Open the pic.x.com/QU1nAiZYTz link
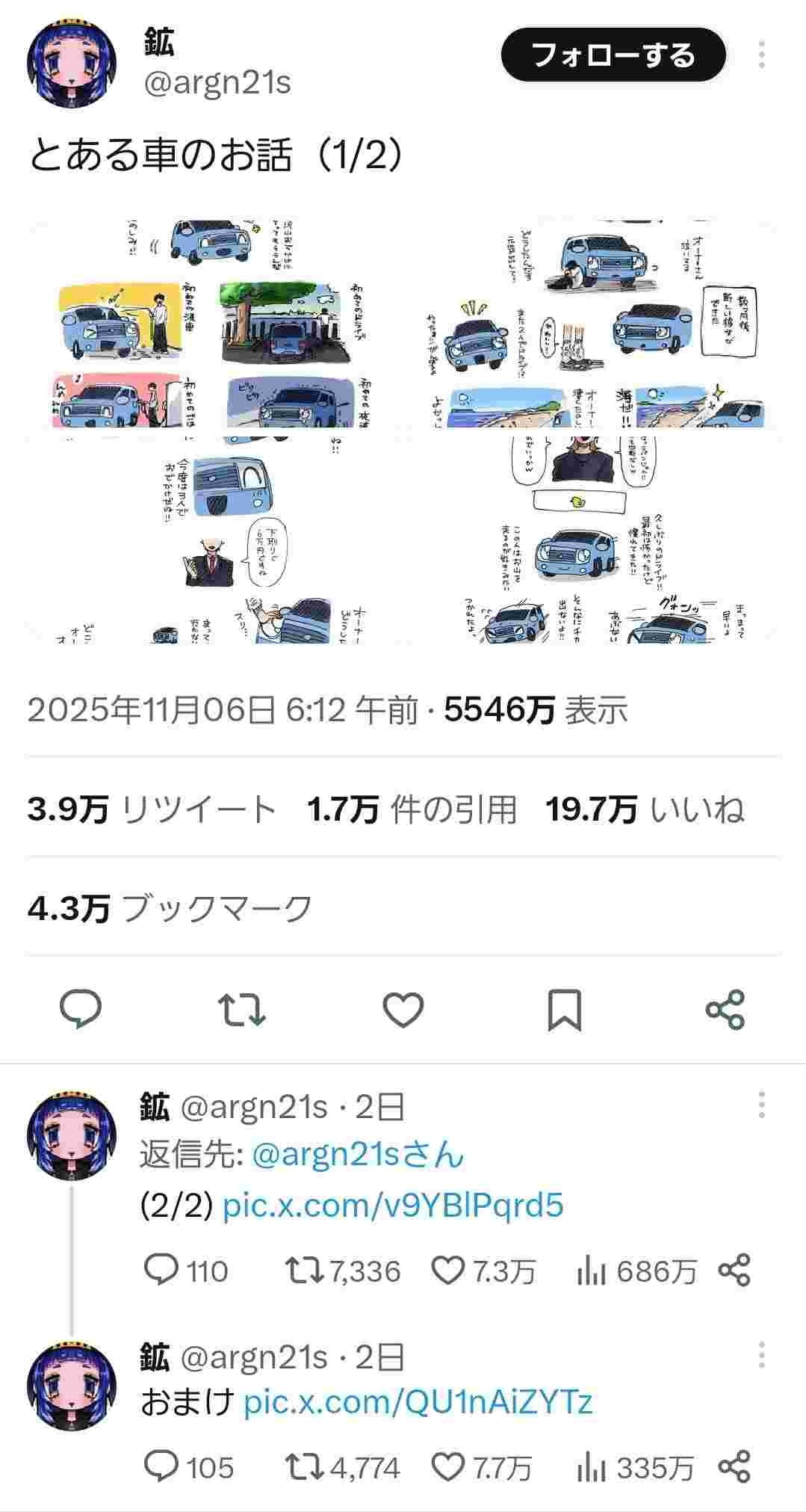Viewport: 806px width, 1512px height. click(x=418, y=1401)
